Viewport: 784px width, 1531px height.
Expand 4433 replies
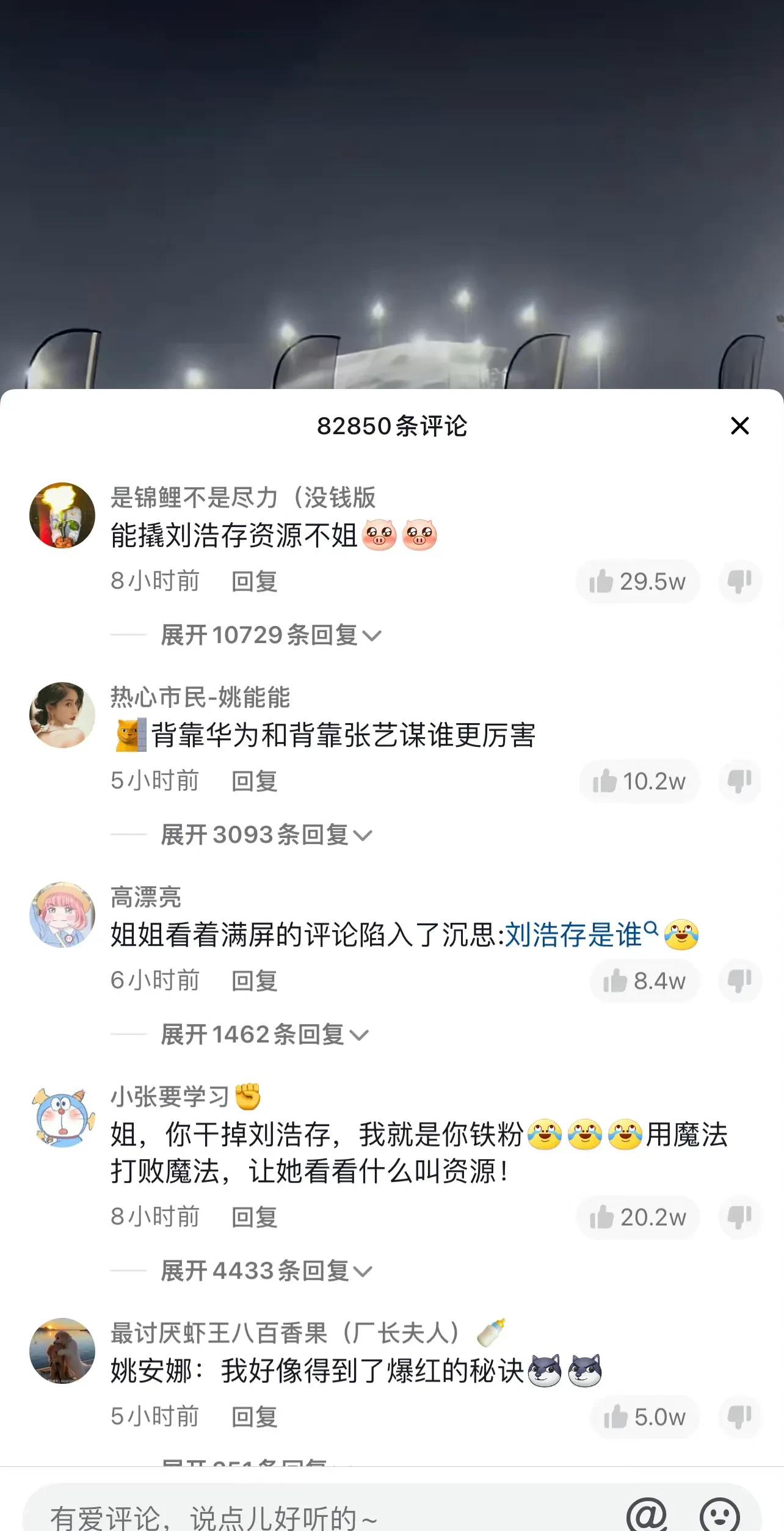(266, 1271)
